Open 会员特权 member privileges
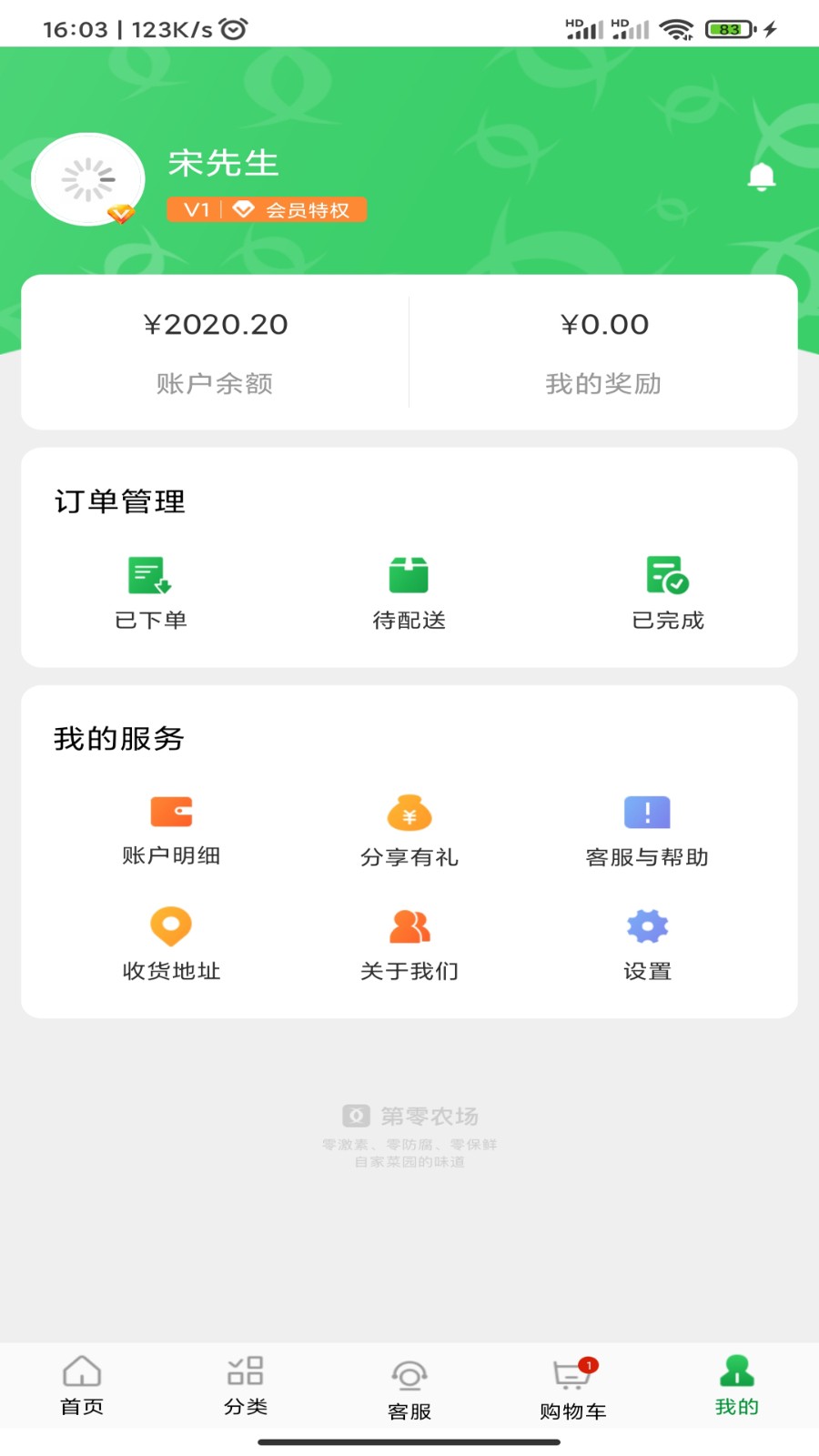This screenshot has width=819, height=1456. 296,209
